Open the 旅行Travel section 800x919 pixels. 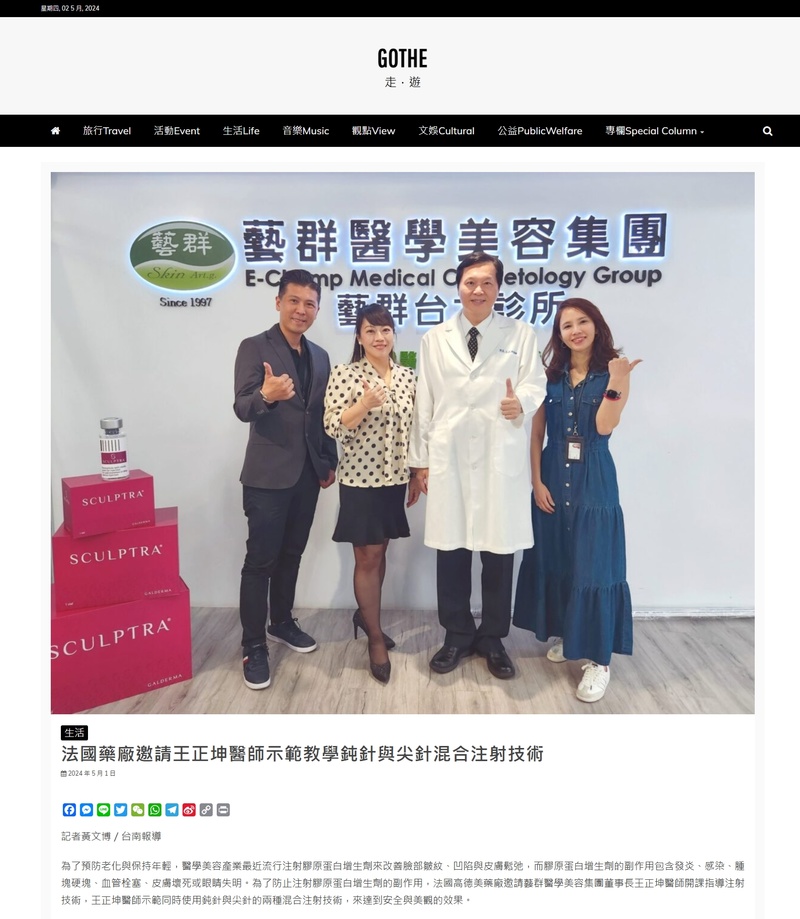pyautogui.click(x=106, y=131)
